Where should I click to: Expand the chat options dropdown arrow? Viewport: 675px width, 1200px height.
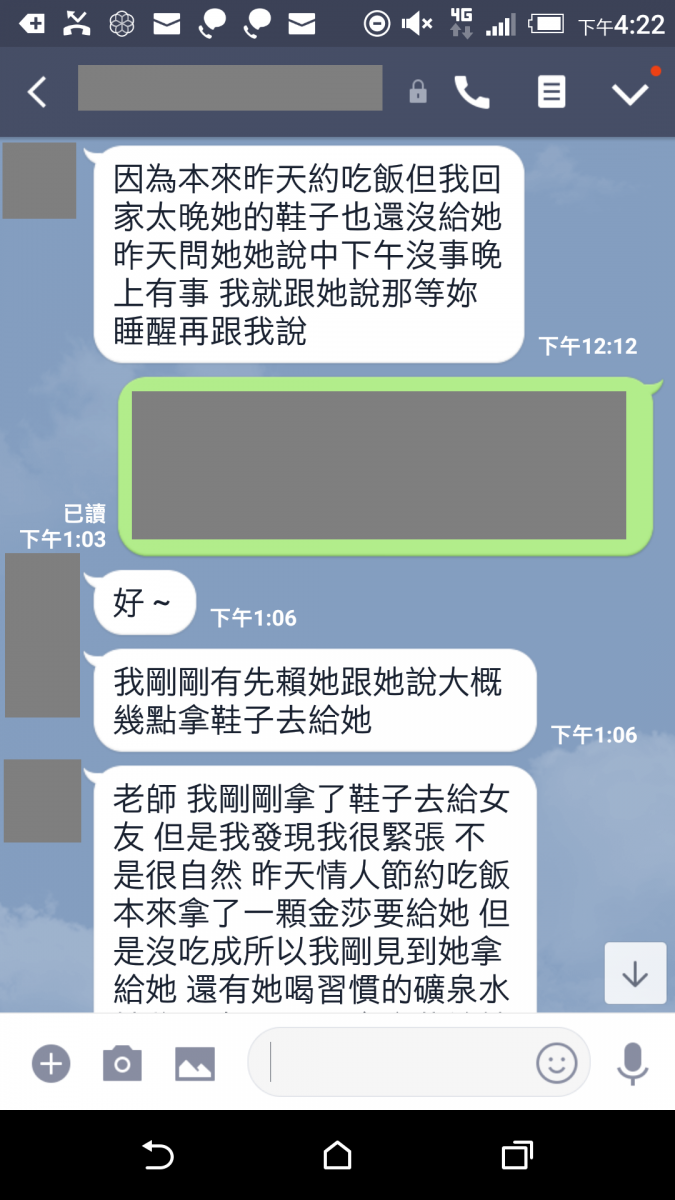pyautogui.click(x=630, y=93)
